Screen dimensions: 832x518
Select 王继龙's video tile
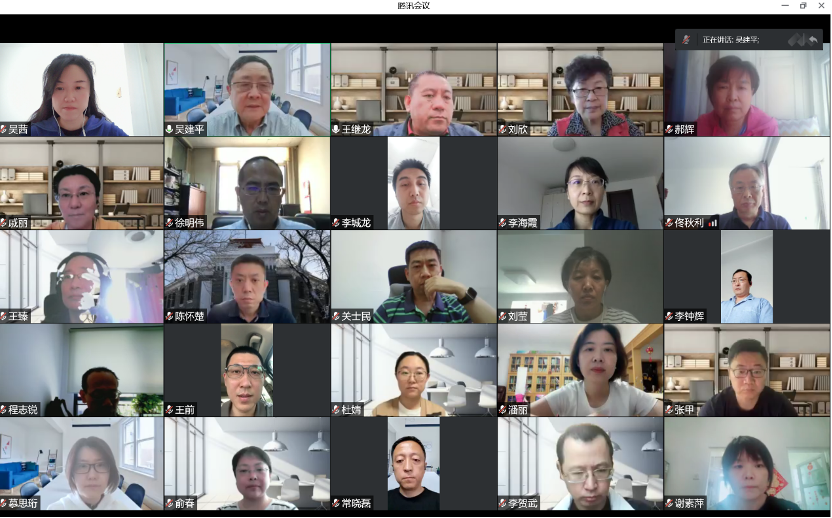tap(413, 89)
